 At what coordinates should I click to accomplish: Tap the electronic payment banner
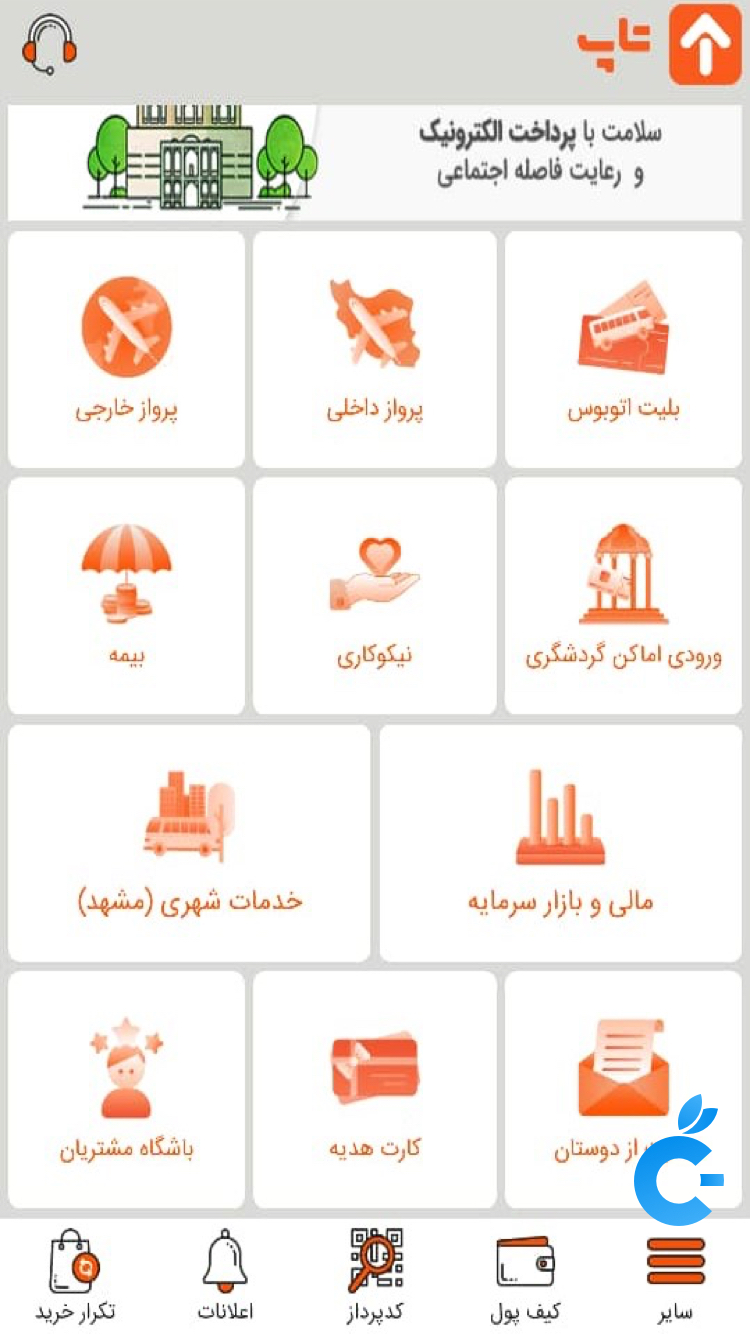click(375, 162)
